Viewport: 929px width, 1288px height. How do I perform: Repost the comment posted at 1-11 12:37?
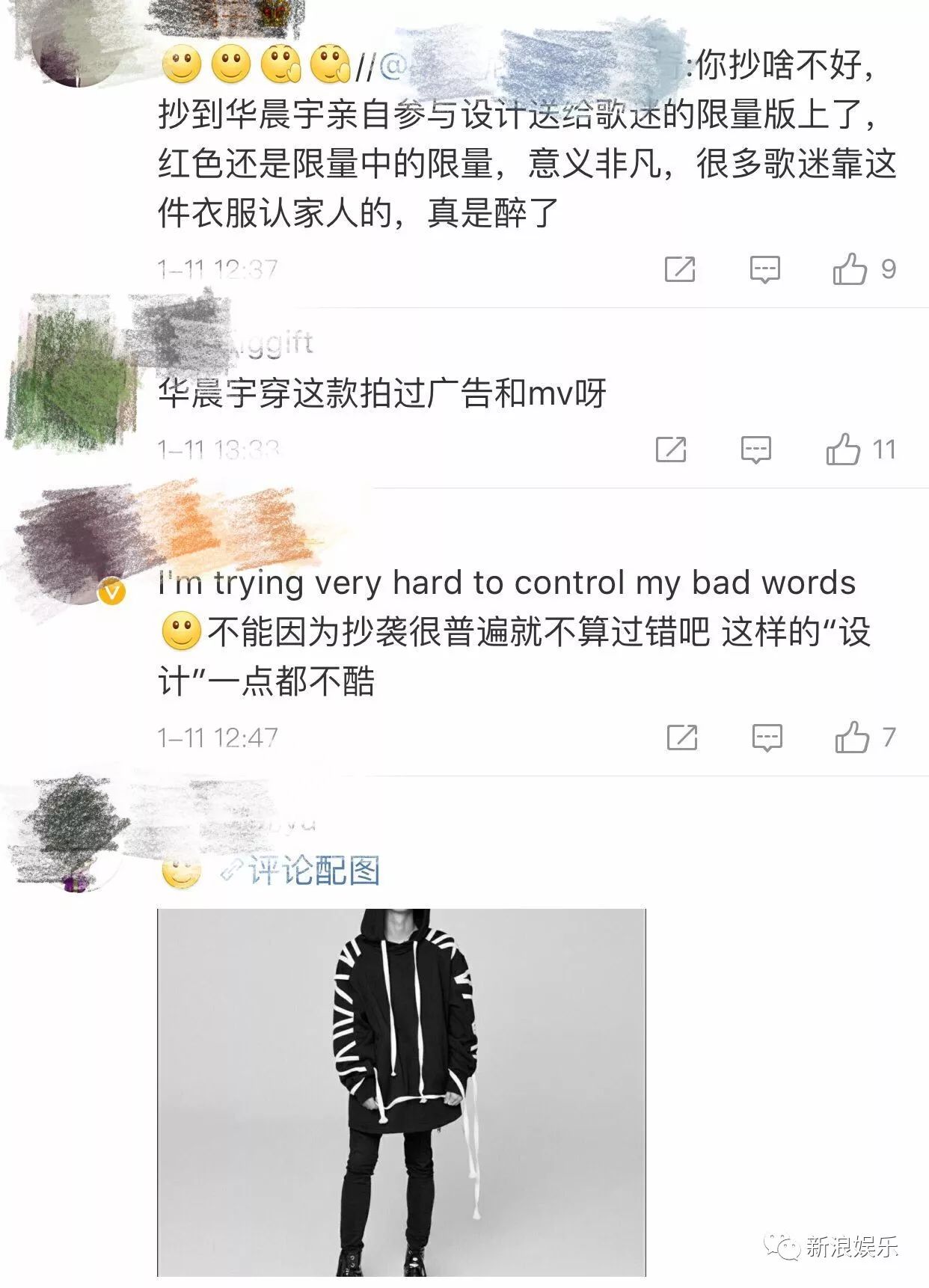(x=680, y=269)
